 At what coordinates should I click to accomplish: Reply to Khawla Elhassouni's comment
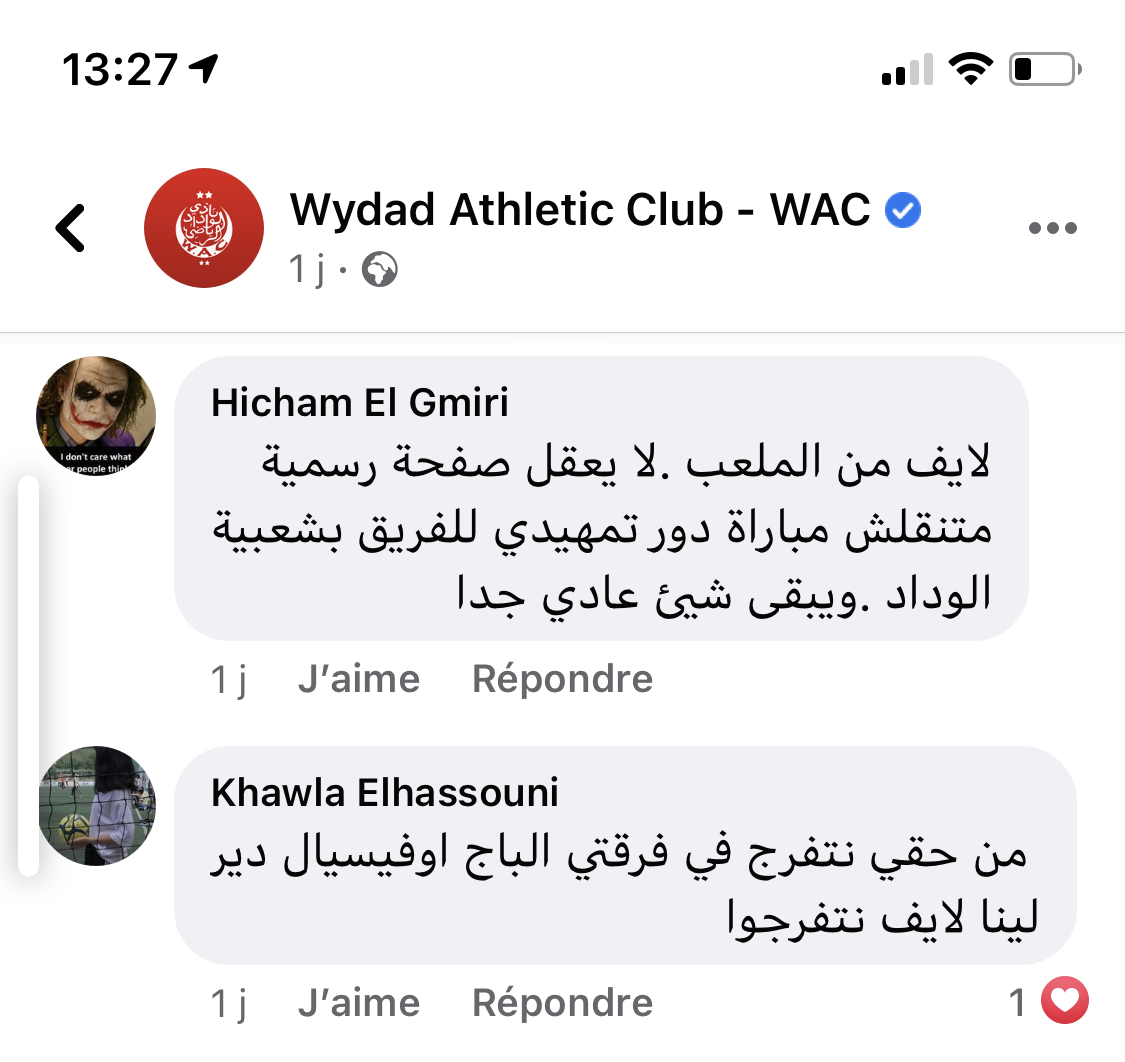[x=562, y=1003]
